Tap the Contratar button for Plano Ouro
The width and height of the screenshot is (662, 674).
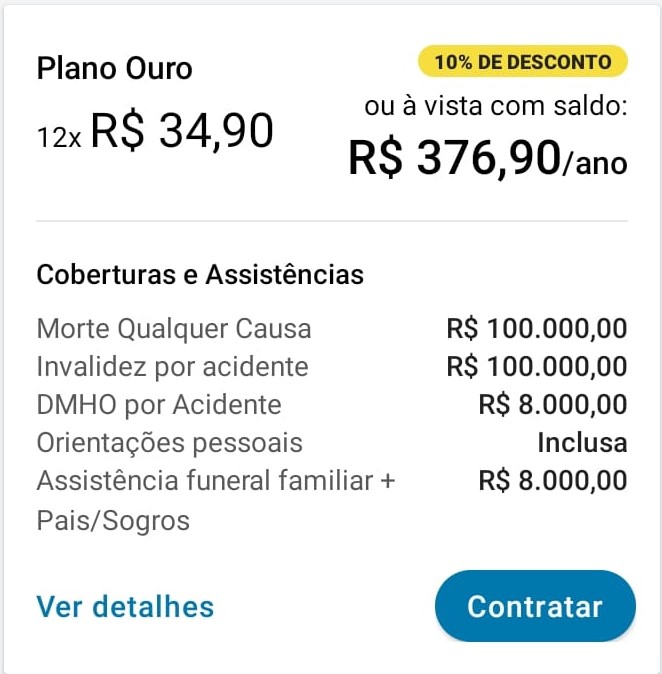tap(535, 606)
